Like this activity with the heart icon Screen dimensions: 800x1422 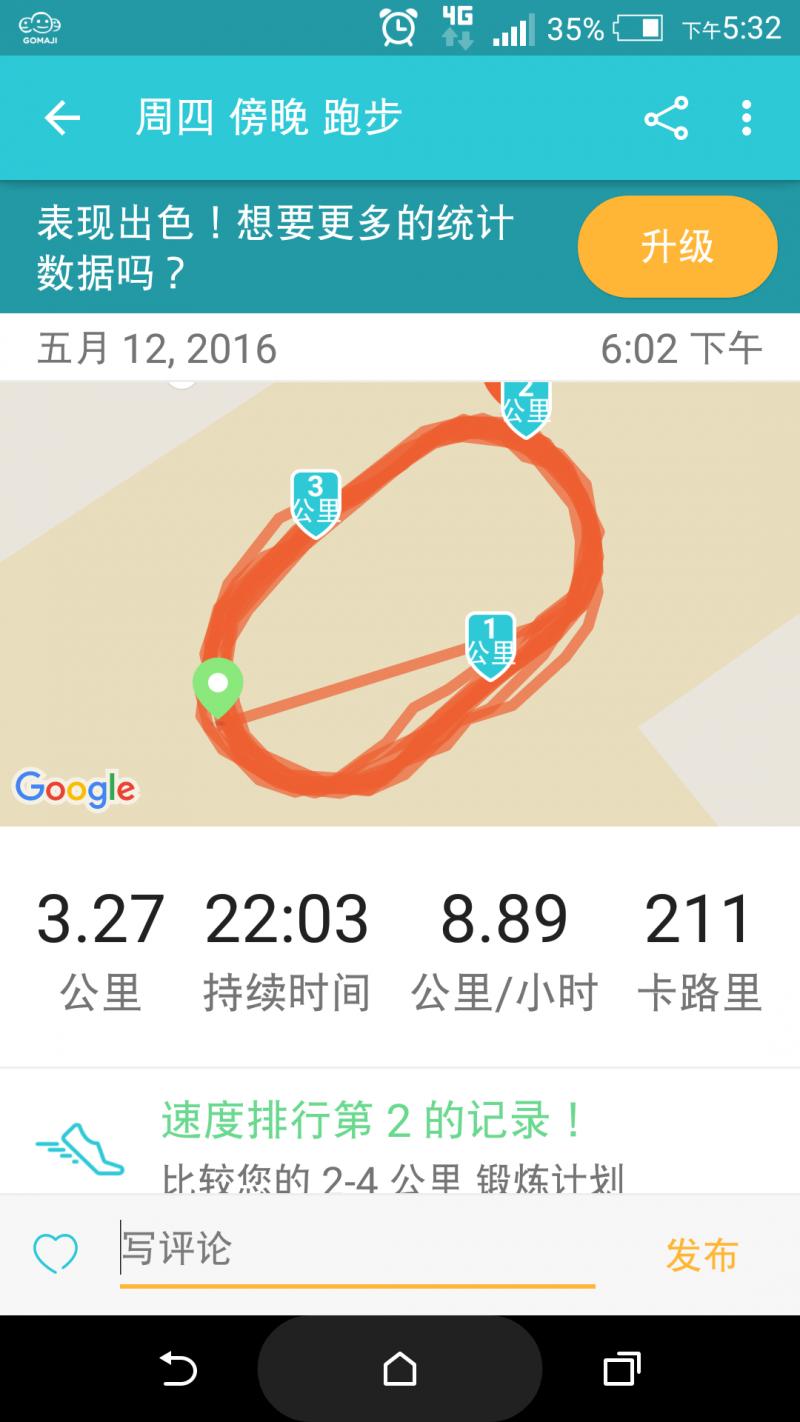coord(55,1254)
